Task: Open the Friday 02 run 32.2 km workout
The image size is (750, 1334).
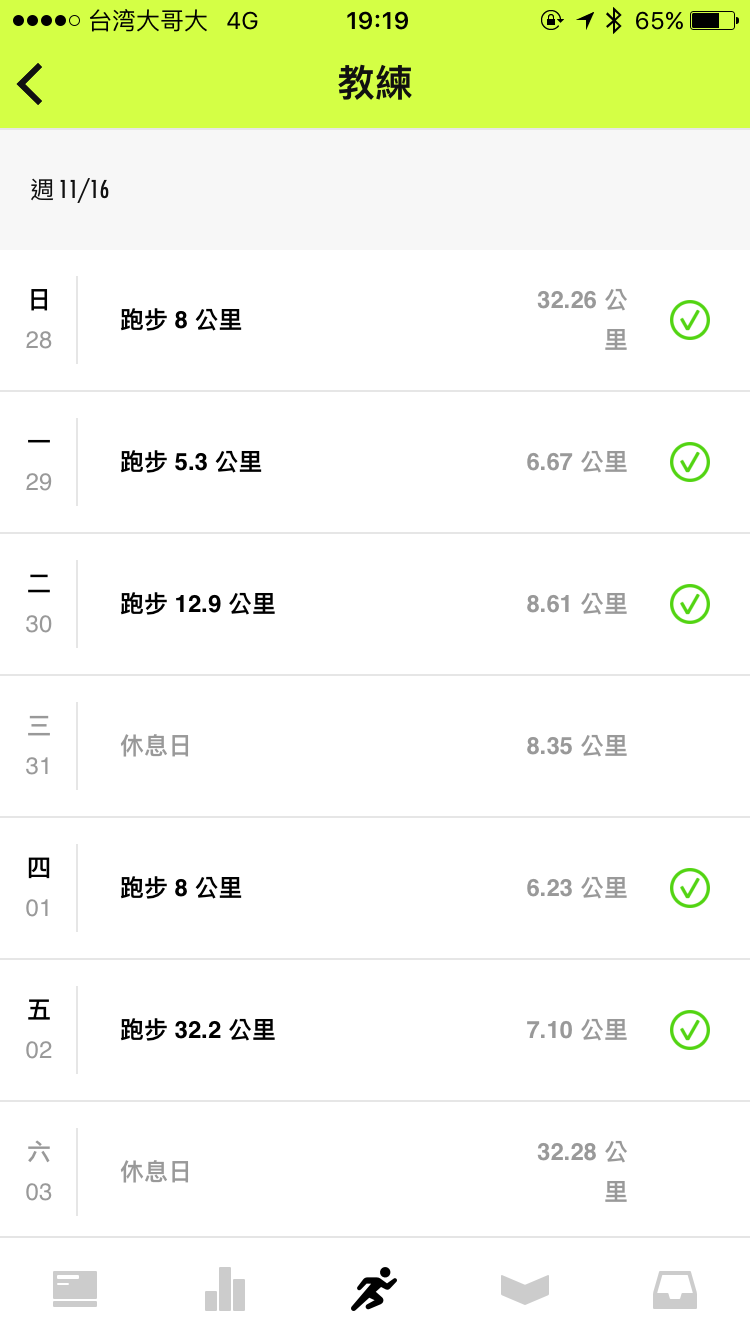Action: point(375,1030)
